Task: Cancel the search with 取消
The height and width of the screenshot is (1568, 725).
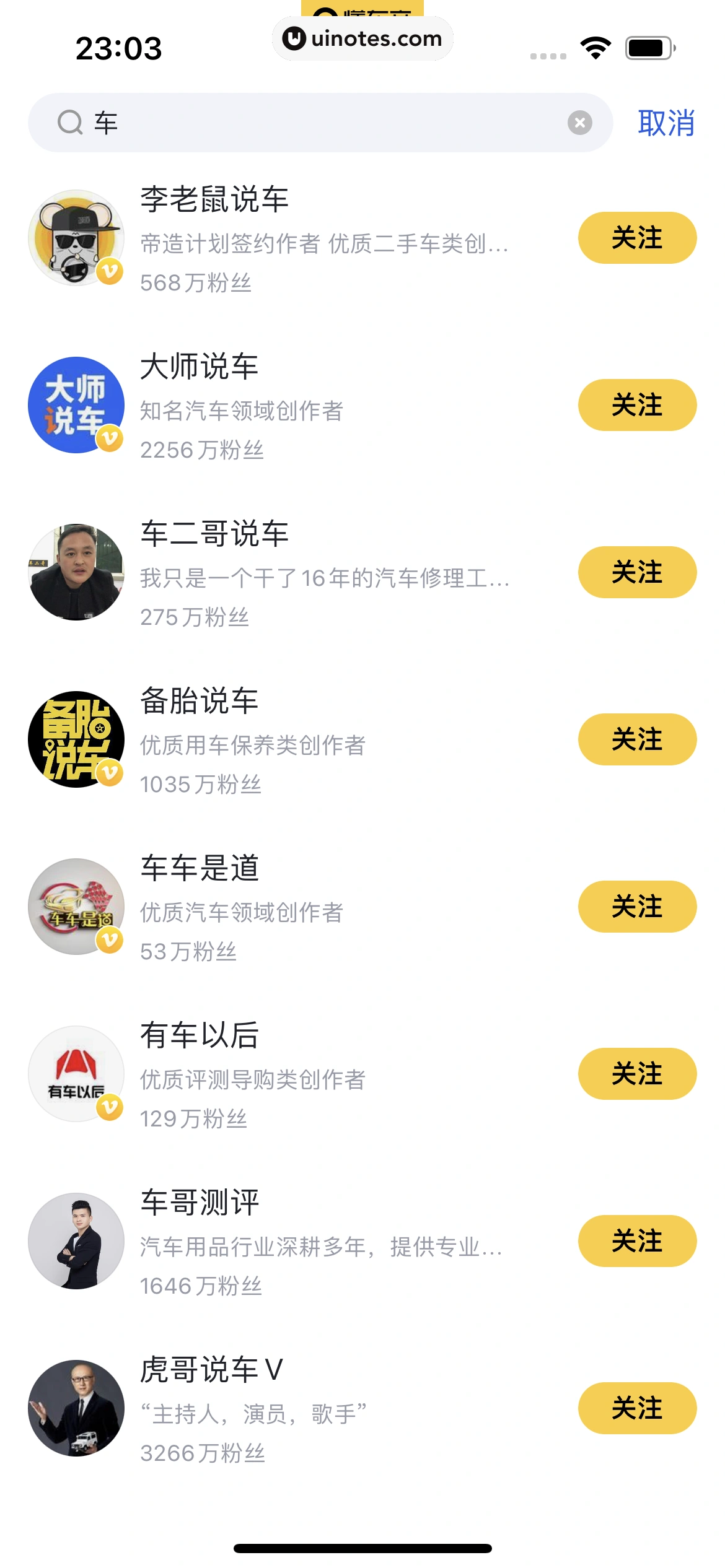Action: [666, 123]
